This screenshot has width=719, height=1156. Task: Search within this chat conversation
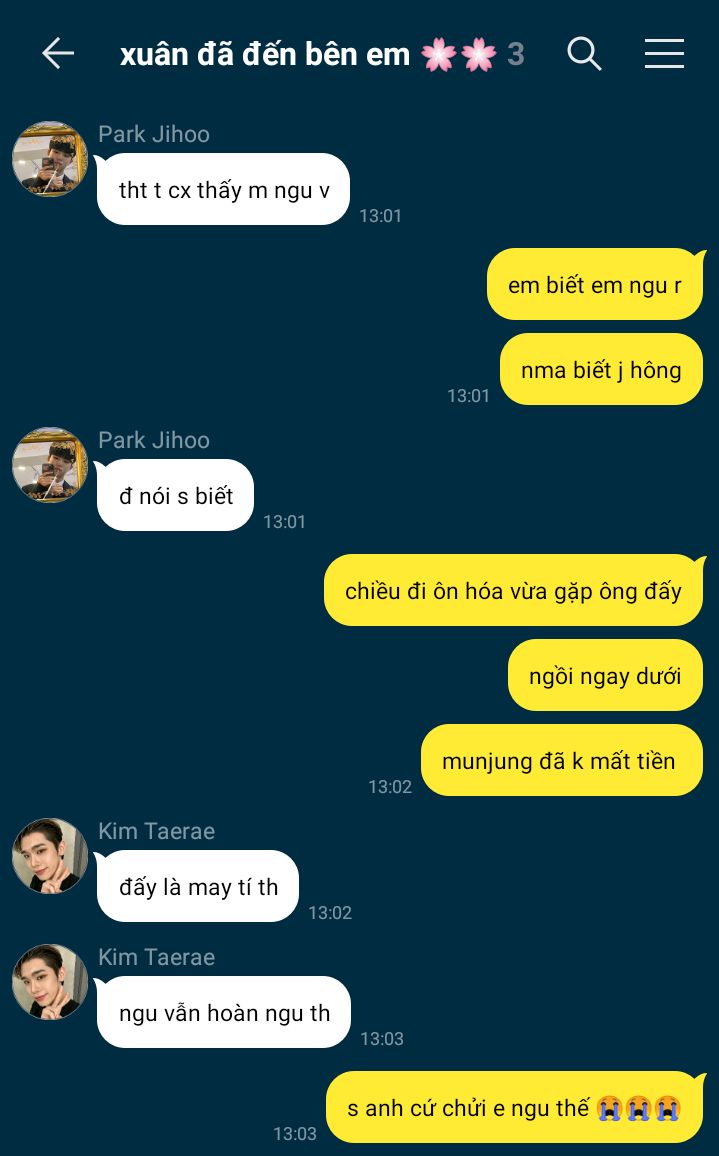(x=584, y=54)
